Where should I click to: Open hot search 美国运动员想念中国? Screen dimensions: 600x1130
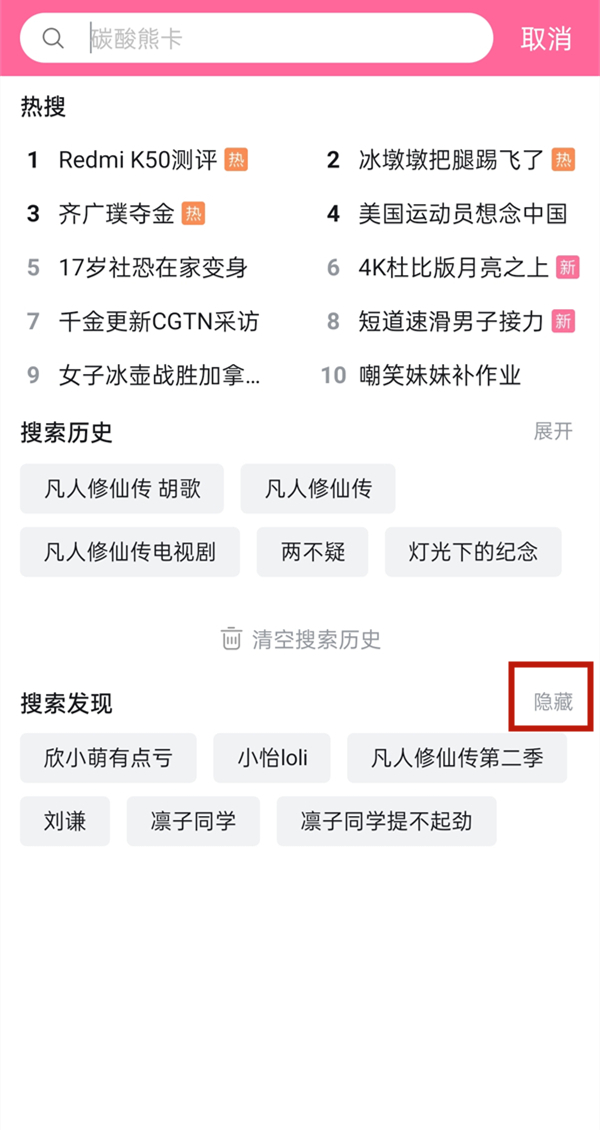coord(462,214)
